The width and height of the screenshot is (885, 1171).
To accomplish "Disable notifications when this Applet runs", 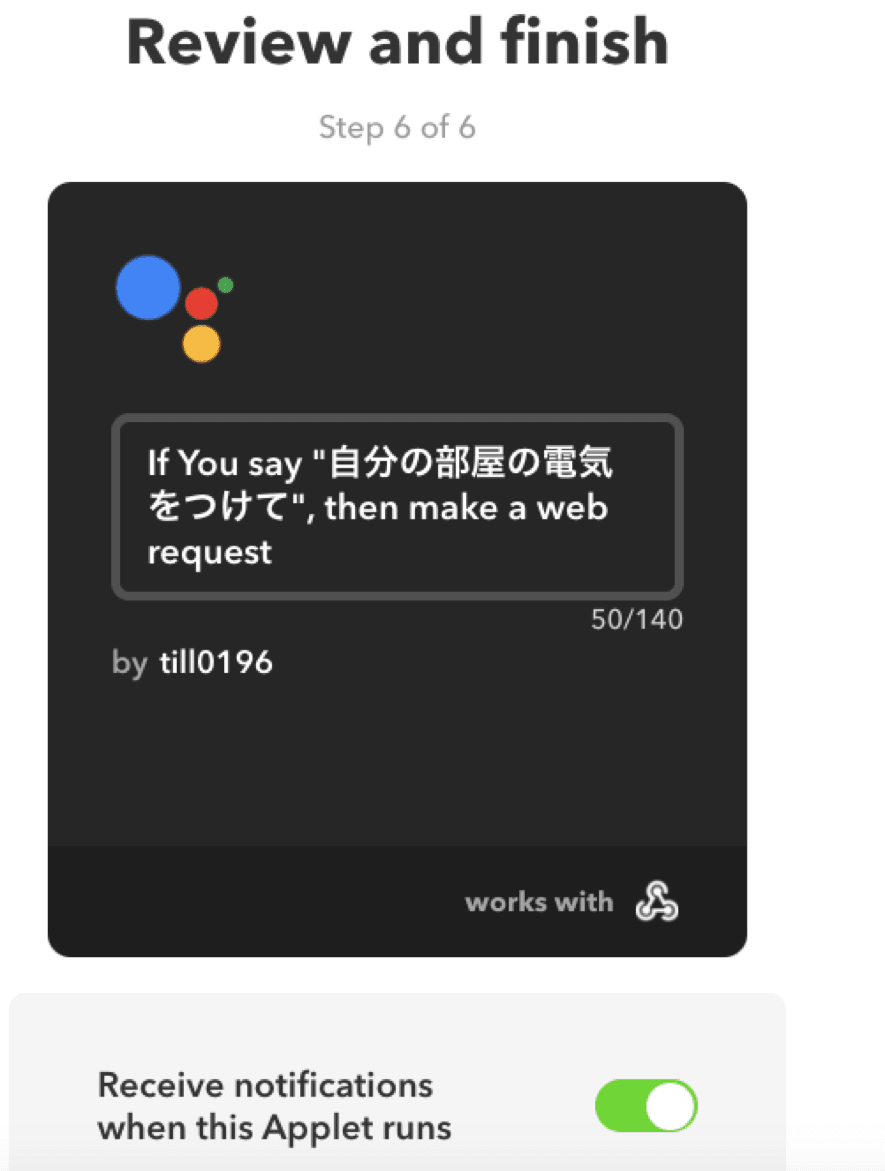I will tap(646, 1106).
